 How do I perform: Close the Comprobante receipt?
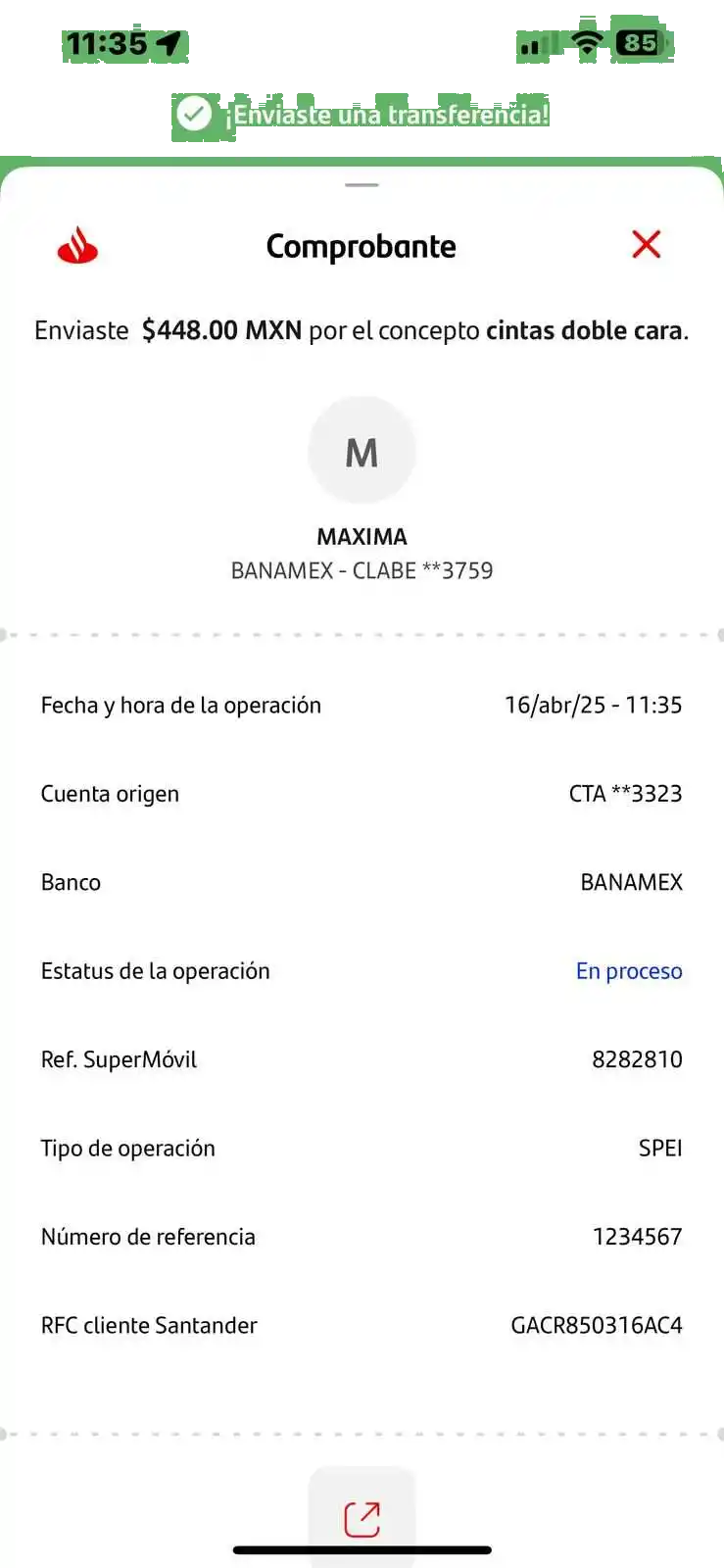point(646,244)
